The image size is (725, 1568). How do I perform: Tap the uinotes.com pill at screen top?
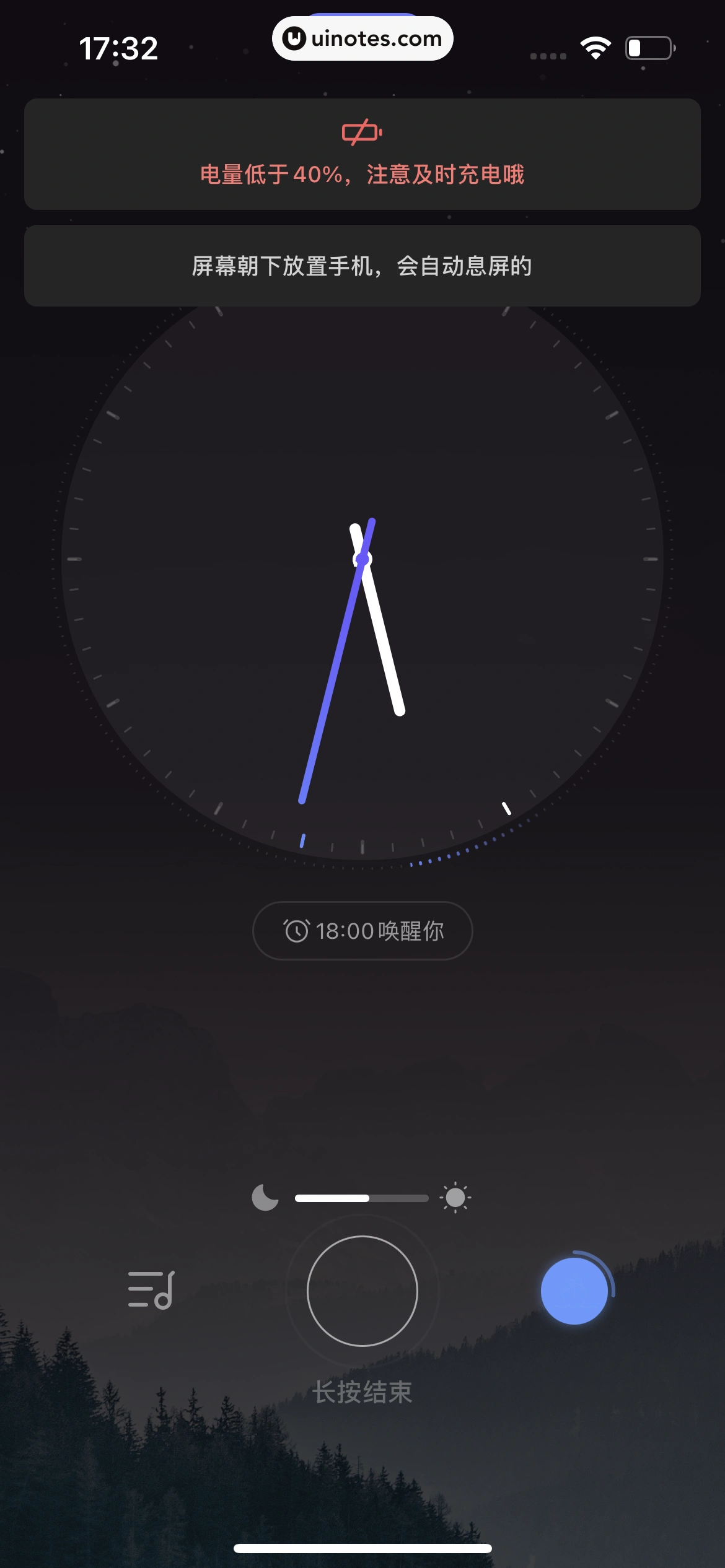(362, 38)
